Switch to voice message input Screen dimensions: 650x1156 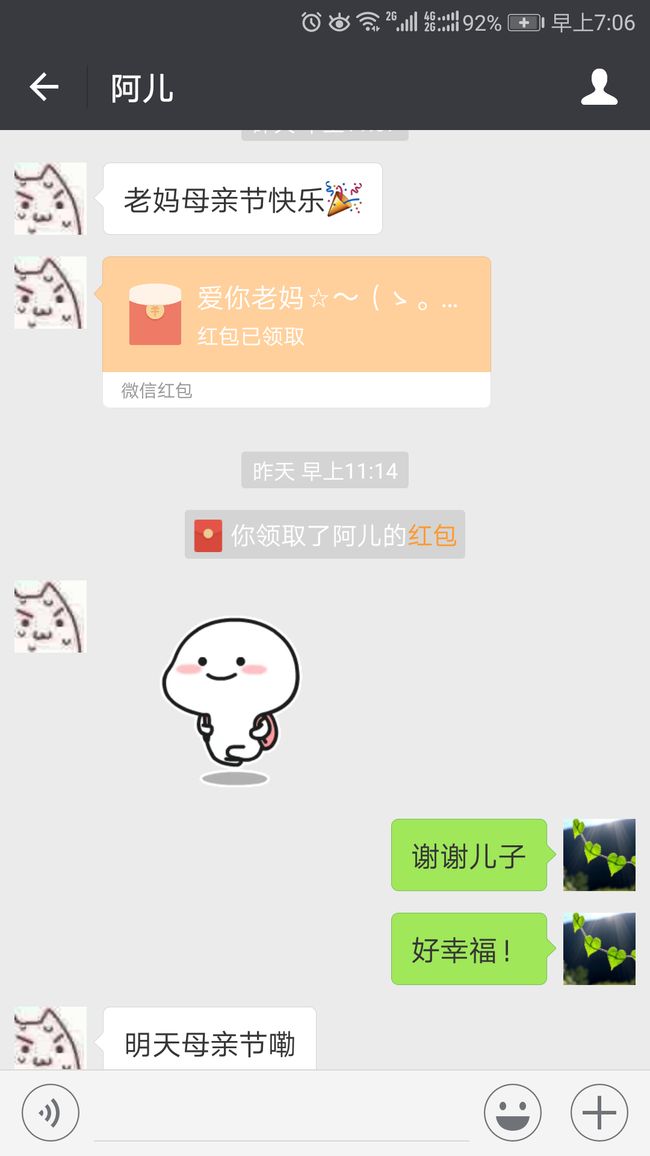coord(50,1113)
